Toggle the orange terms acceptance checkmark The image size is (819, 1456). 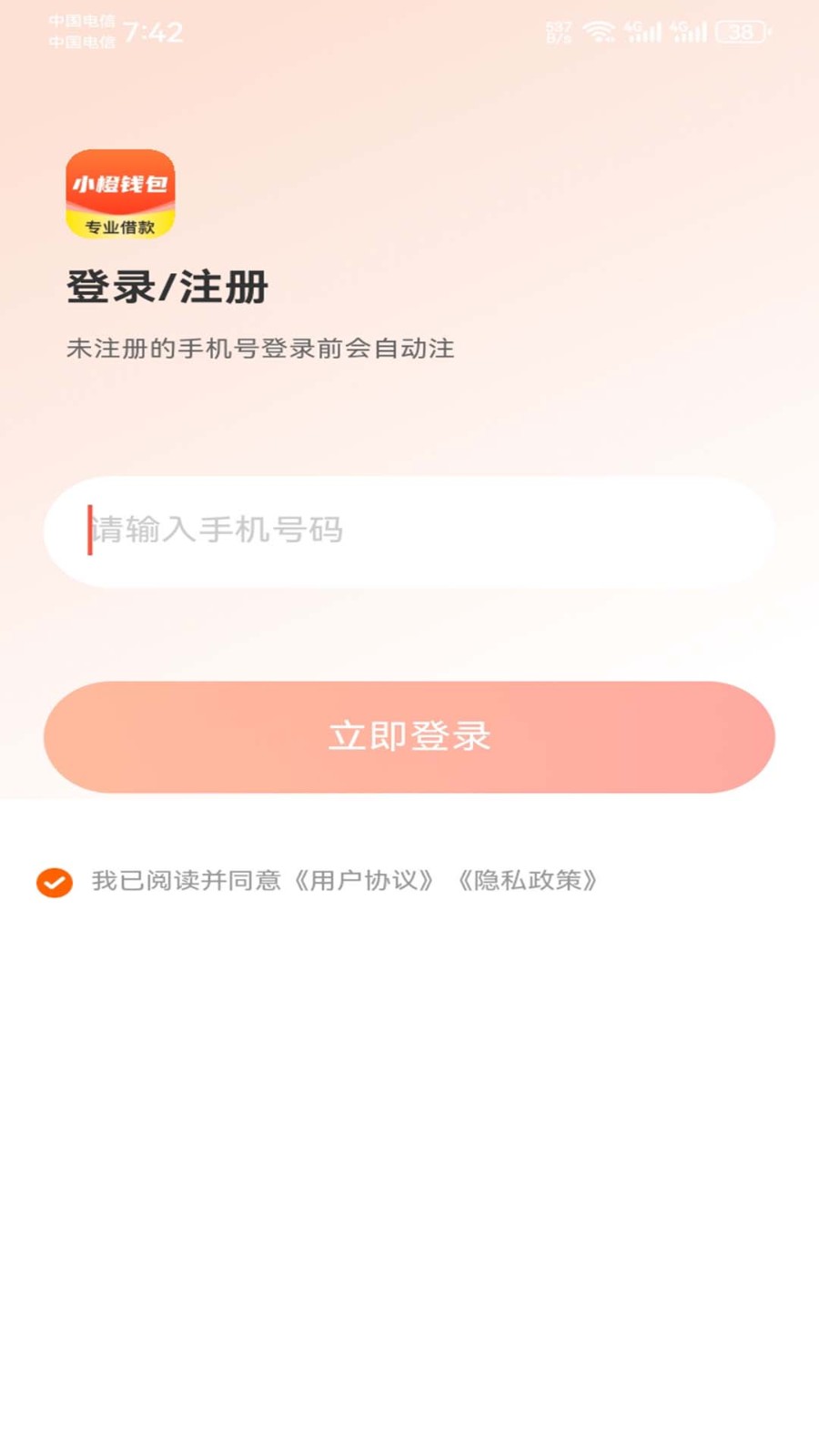click(56, 880)
